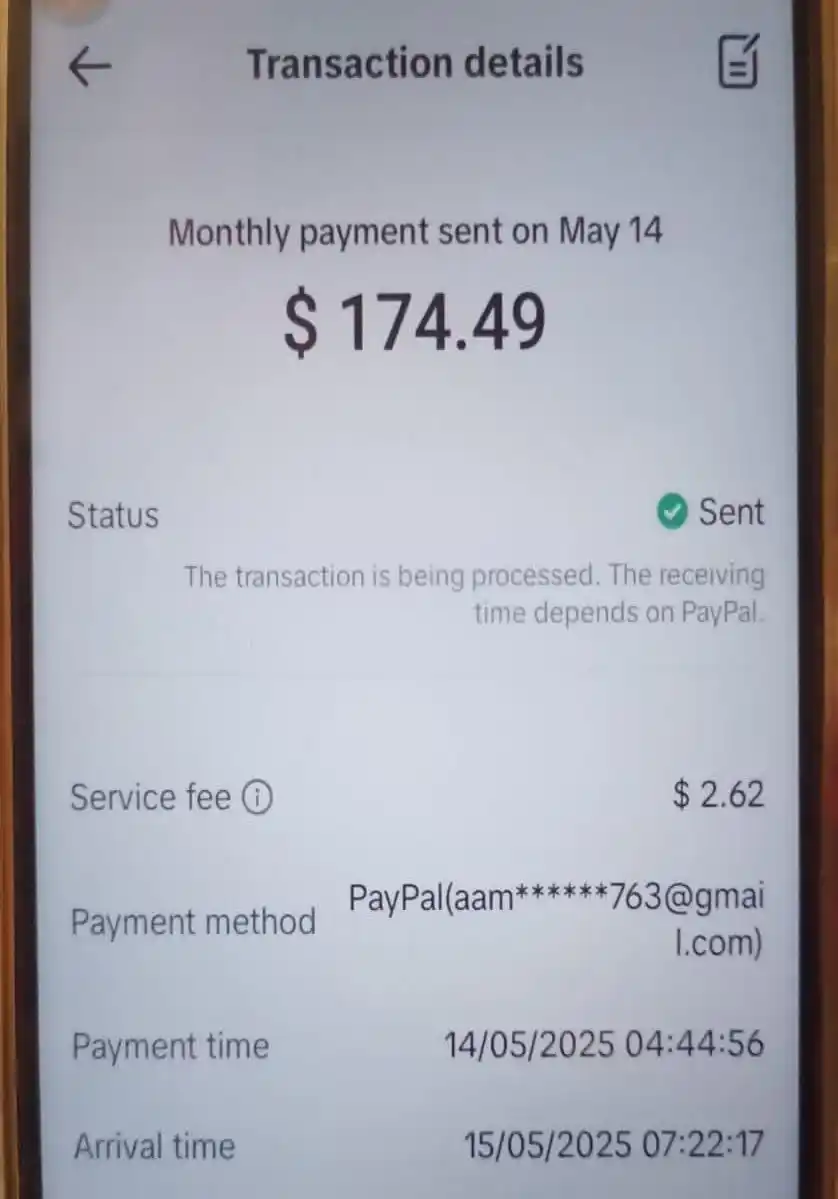
Task: Show the service fee info
Action: click(257, 799)
